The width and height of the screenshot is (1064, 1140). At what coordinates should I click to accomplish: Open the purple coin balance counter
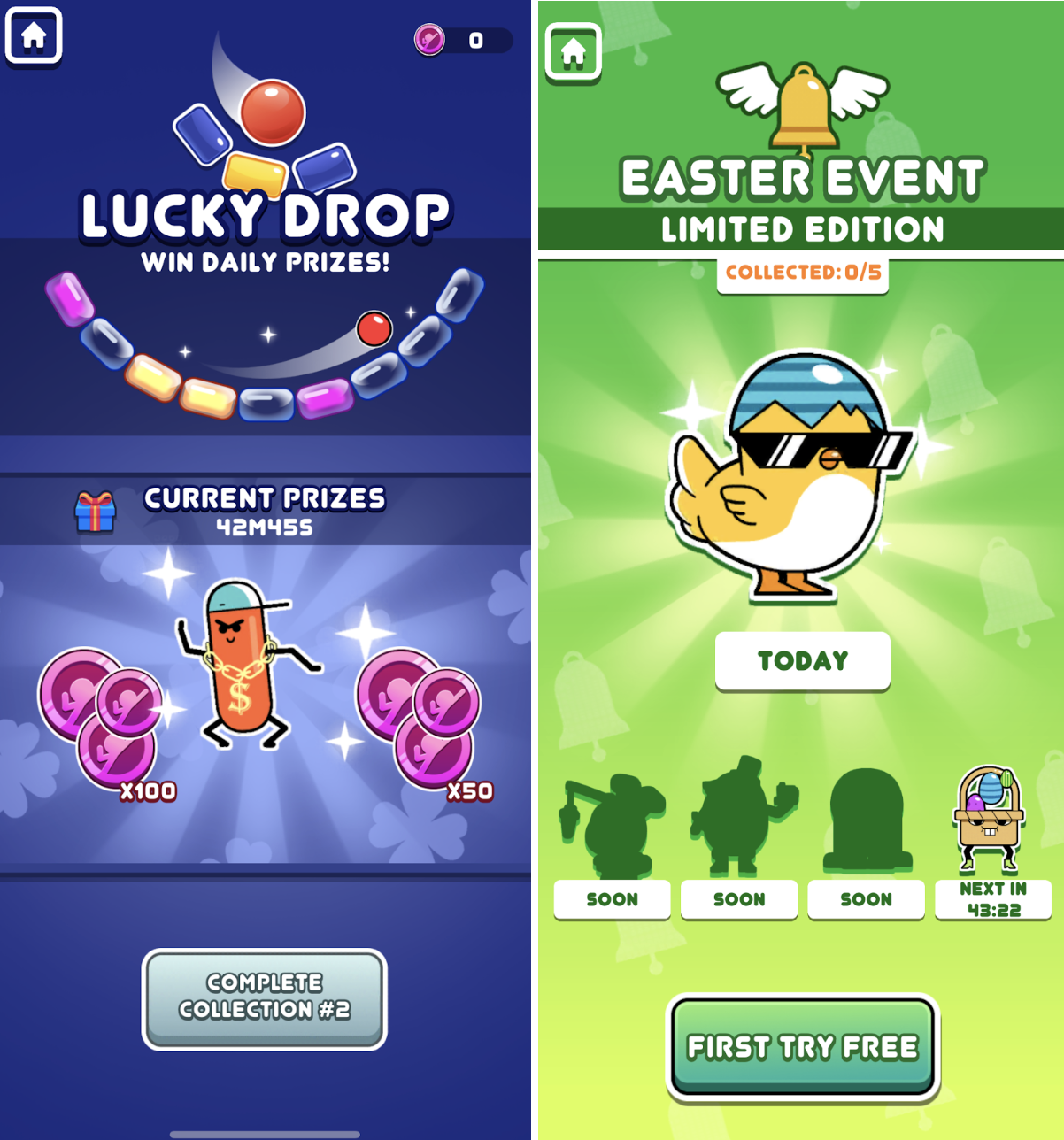tap(463, 40)
